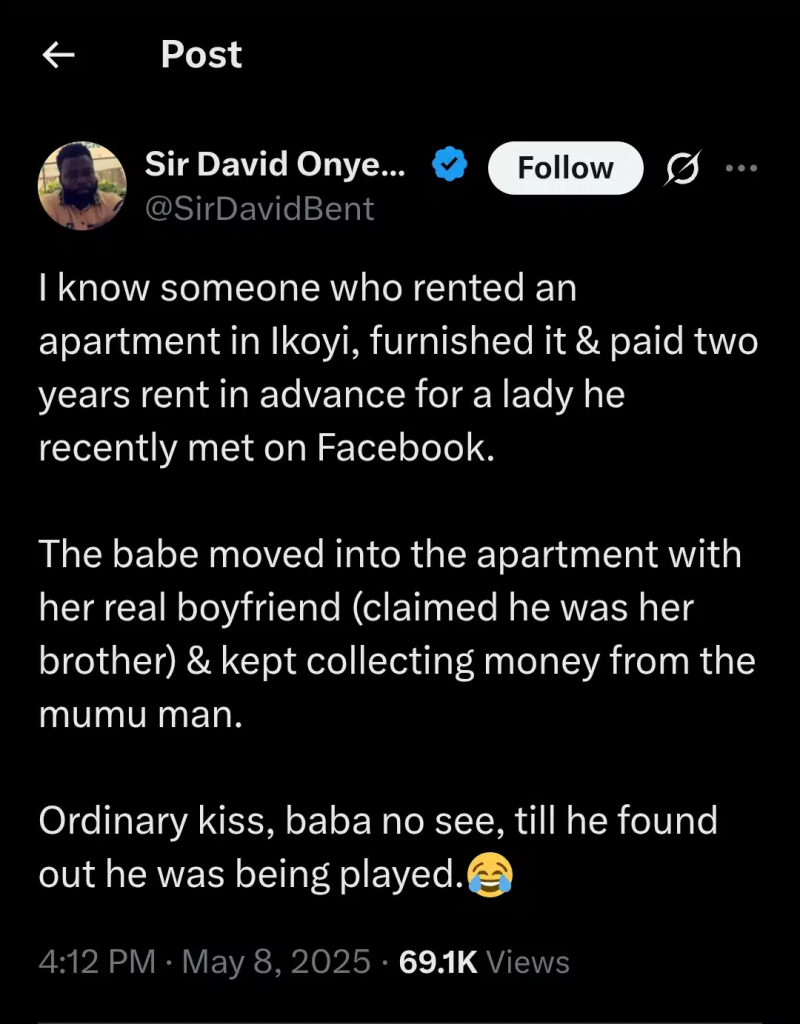Tap the Grok slashed-circle icon

683,169
